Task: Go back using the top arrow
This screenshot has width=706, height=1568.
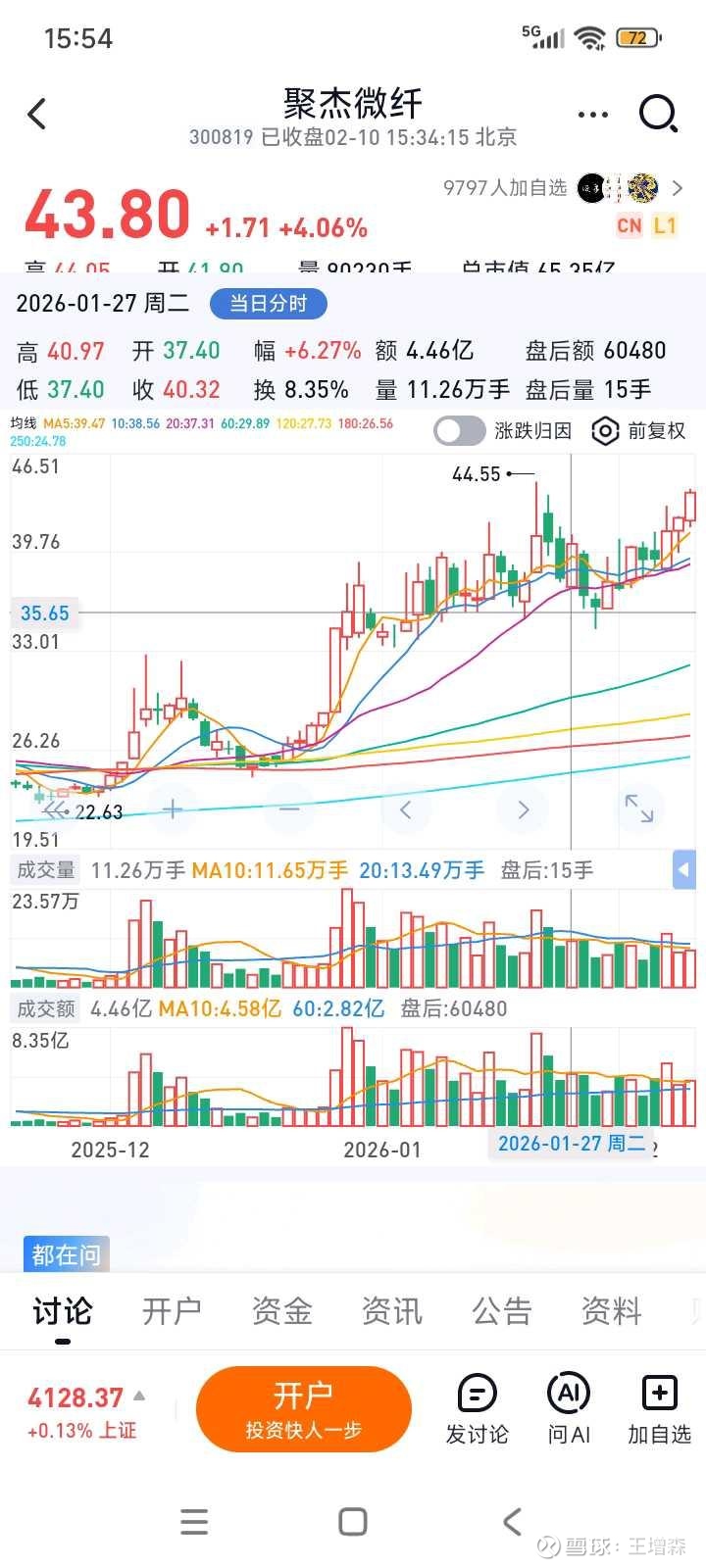Action: [37, 115]
